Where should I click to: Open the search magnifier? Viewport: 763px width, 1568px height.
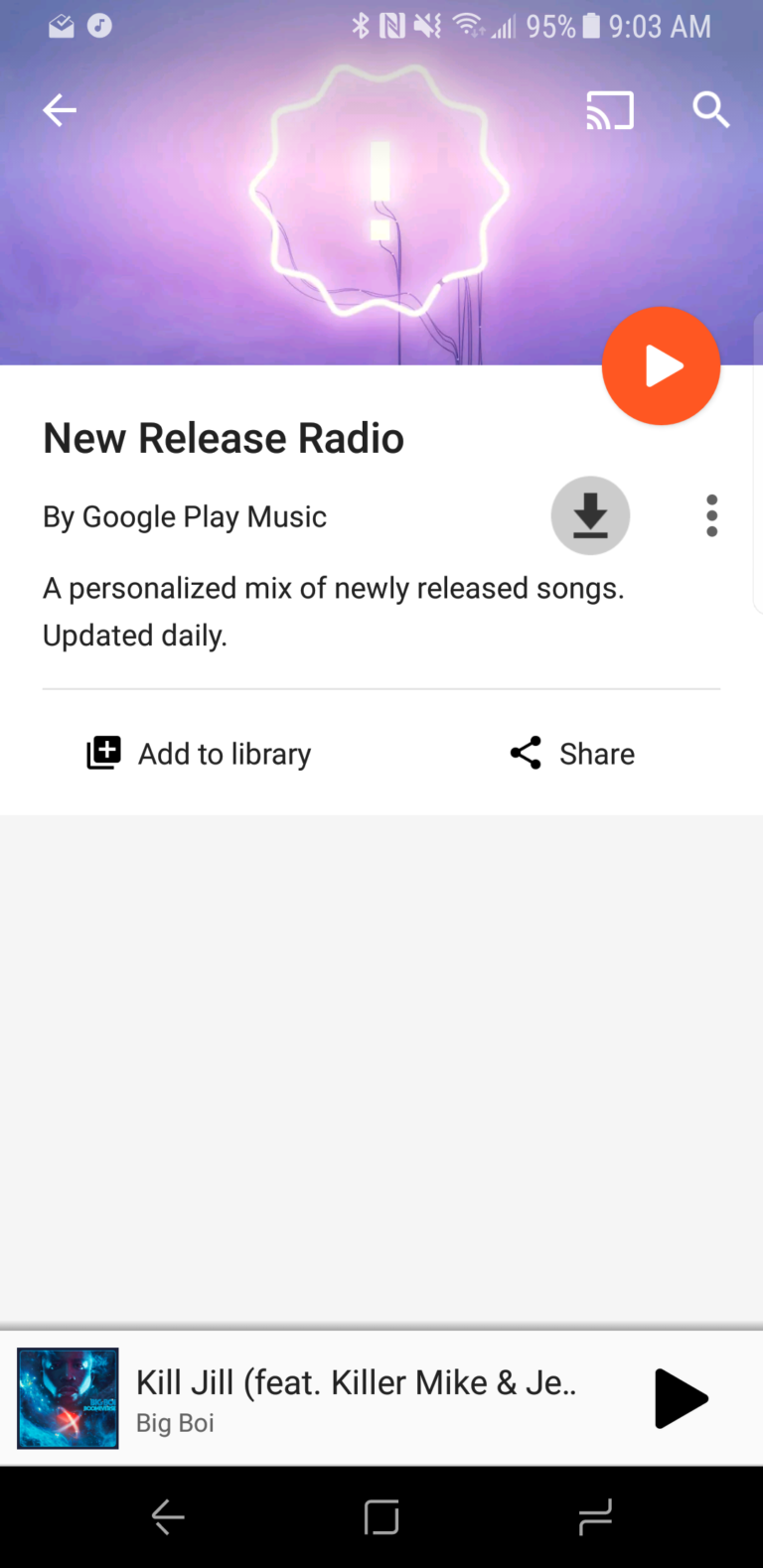coord(710,110)
